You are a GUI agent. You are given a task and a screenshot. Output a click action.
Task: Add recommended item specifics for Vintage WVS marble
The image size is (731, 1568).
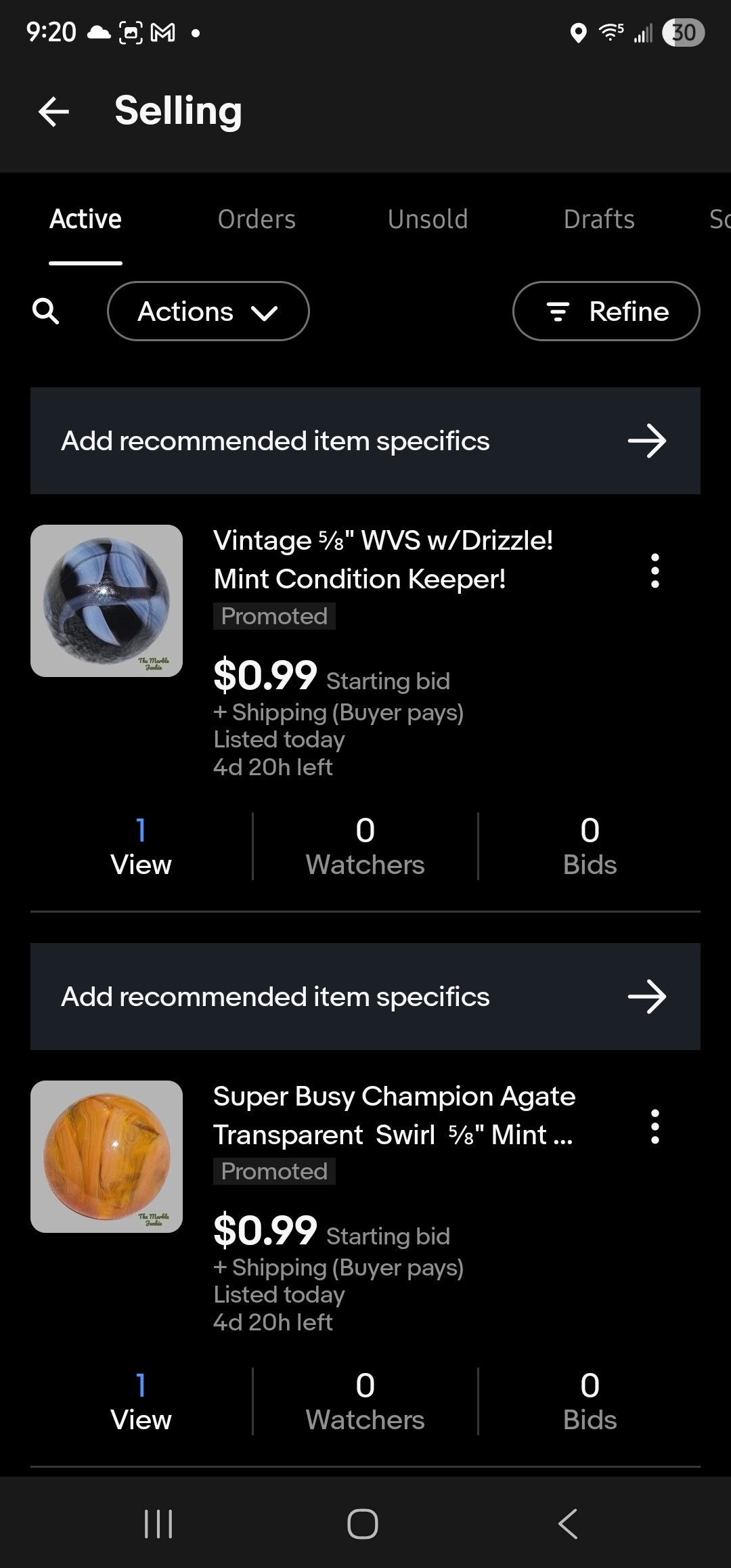[x=365, y=441]
